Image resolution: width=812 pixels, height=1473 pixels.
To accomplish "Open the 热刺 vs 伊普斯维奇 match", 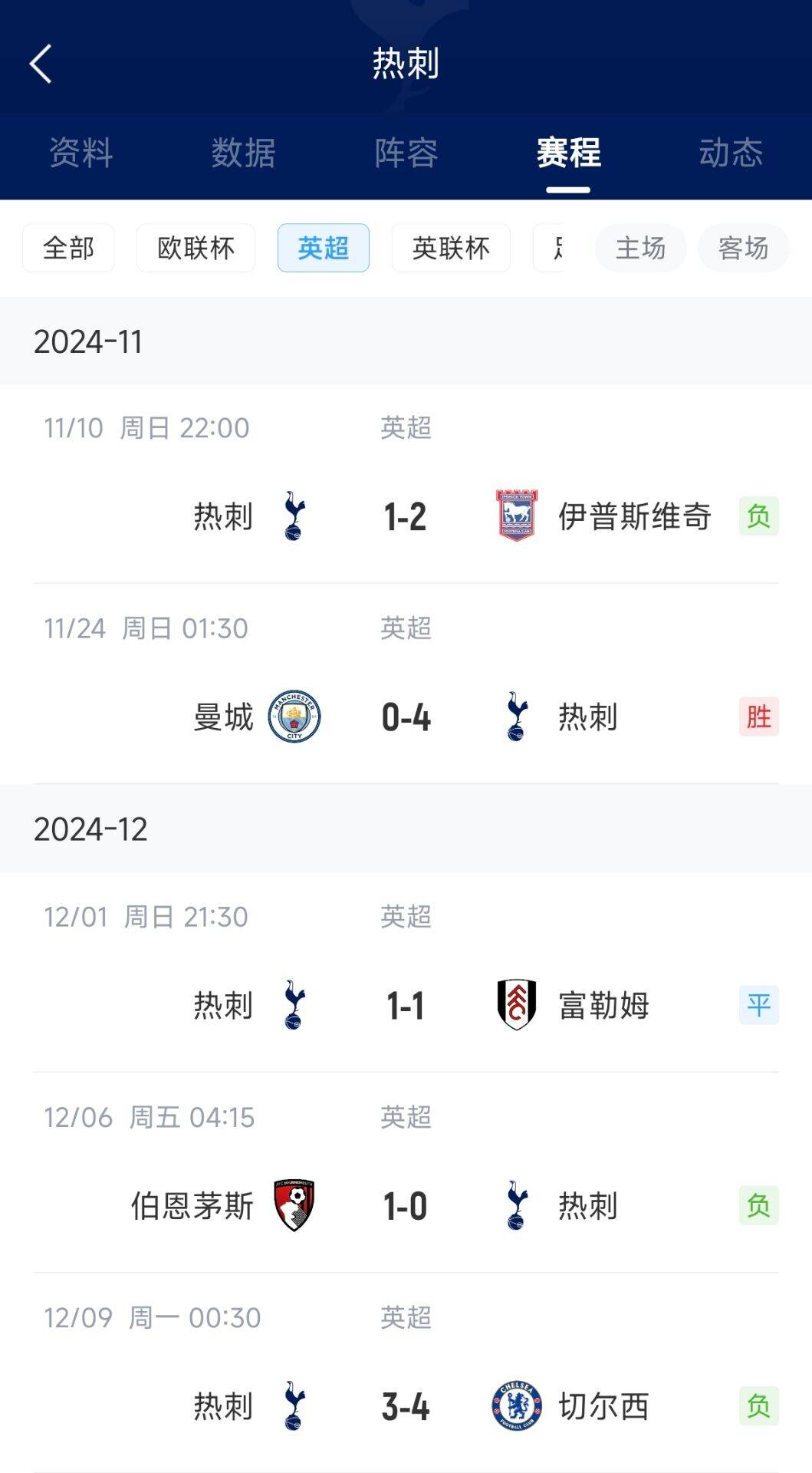I will pos(406,516).
